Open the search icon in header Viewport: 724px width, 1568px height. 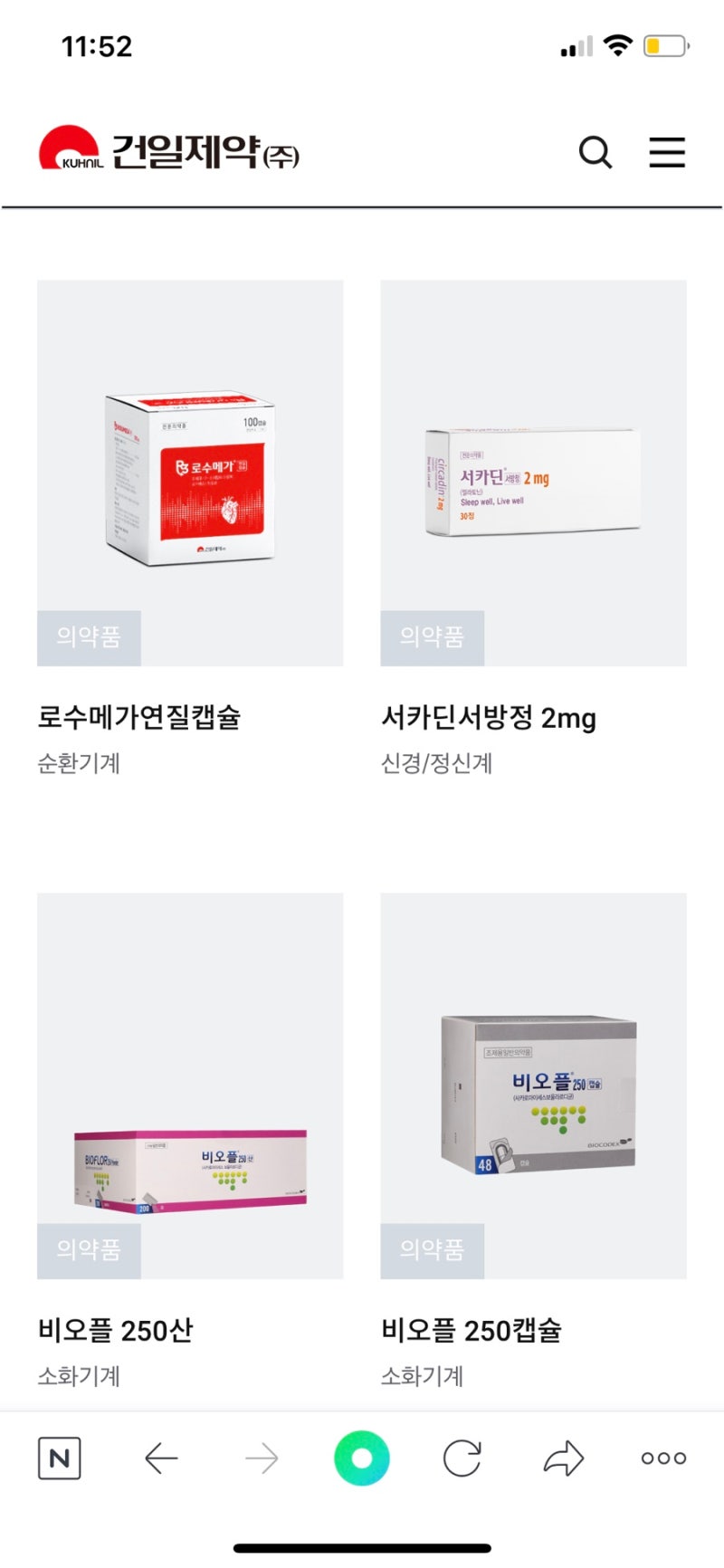click(x=595, y=152)
